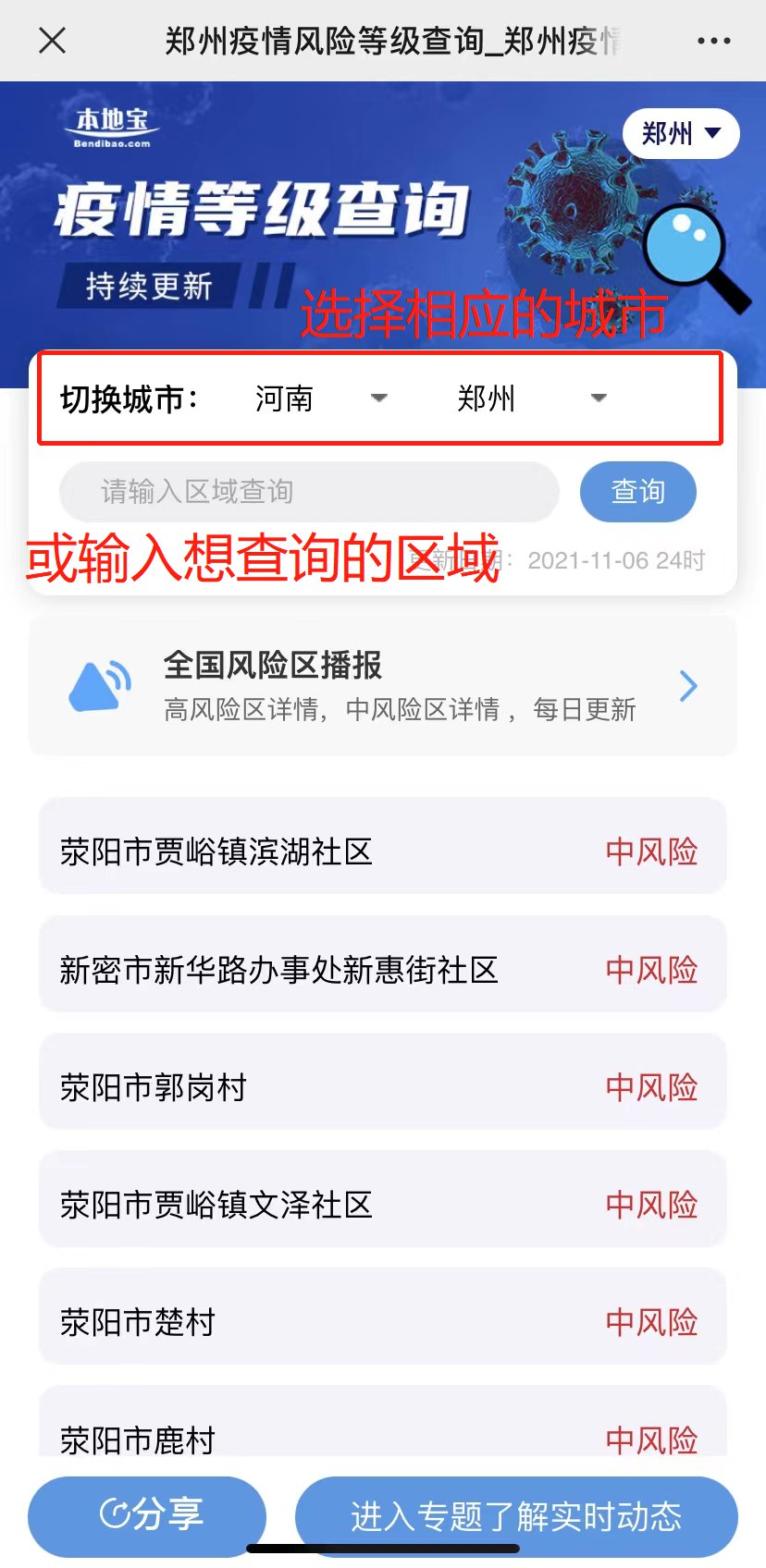Image resolution: width=766 pixels, height=1568 pixels.
Task: Open 全国风险区播报 card
Action: point(383,686)
